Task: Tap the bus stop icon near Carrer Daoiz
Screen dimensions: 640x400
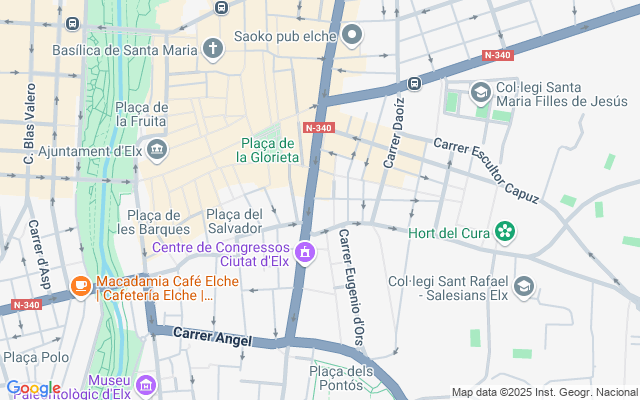Action: [414, 83]
